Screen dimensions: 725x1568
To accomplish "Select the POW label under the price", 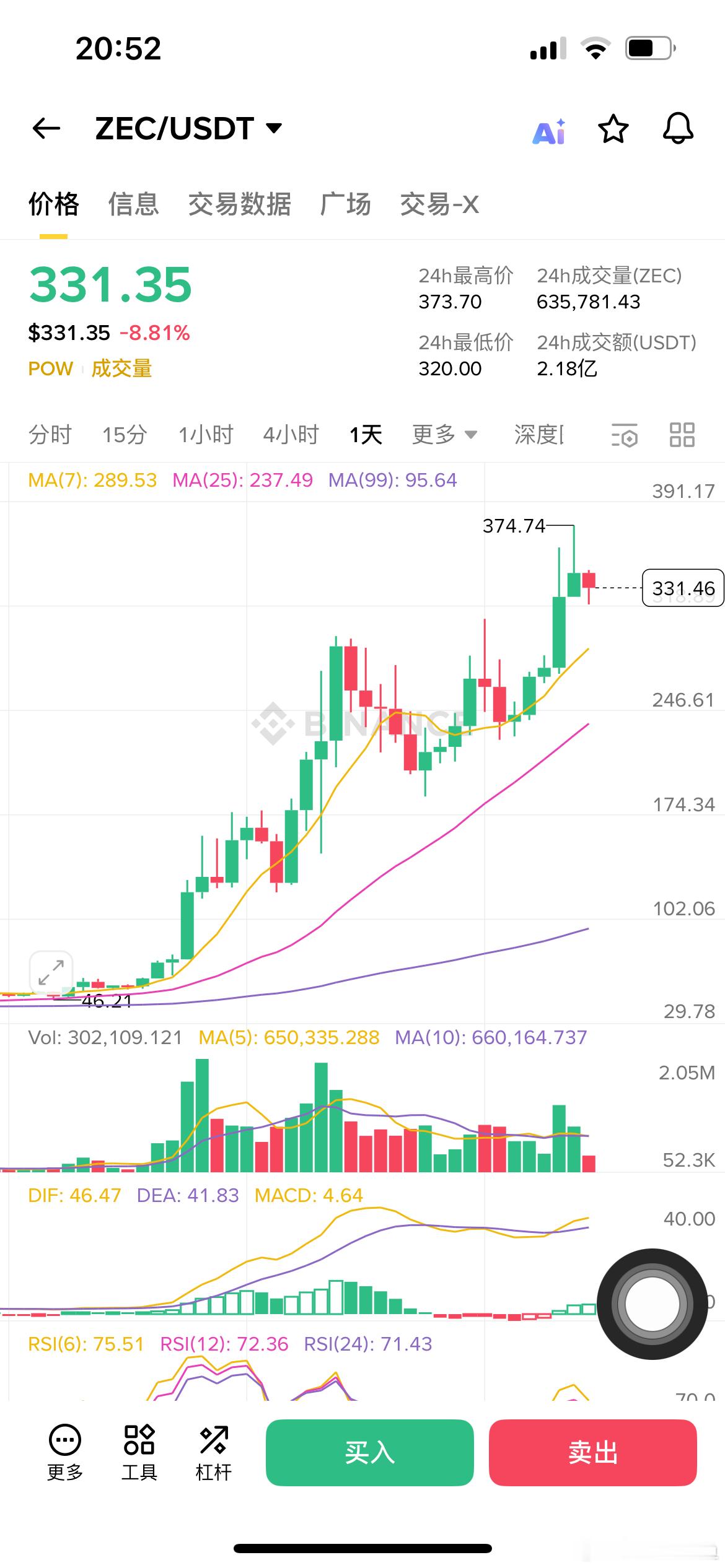I will pyautogui.click(x=51, y=368).
